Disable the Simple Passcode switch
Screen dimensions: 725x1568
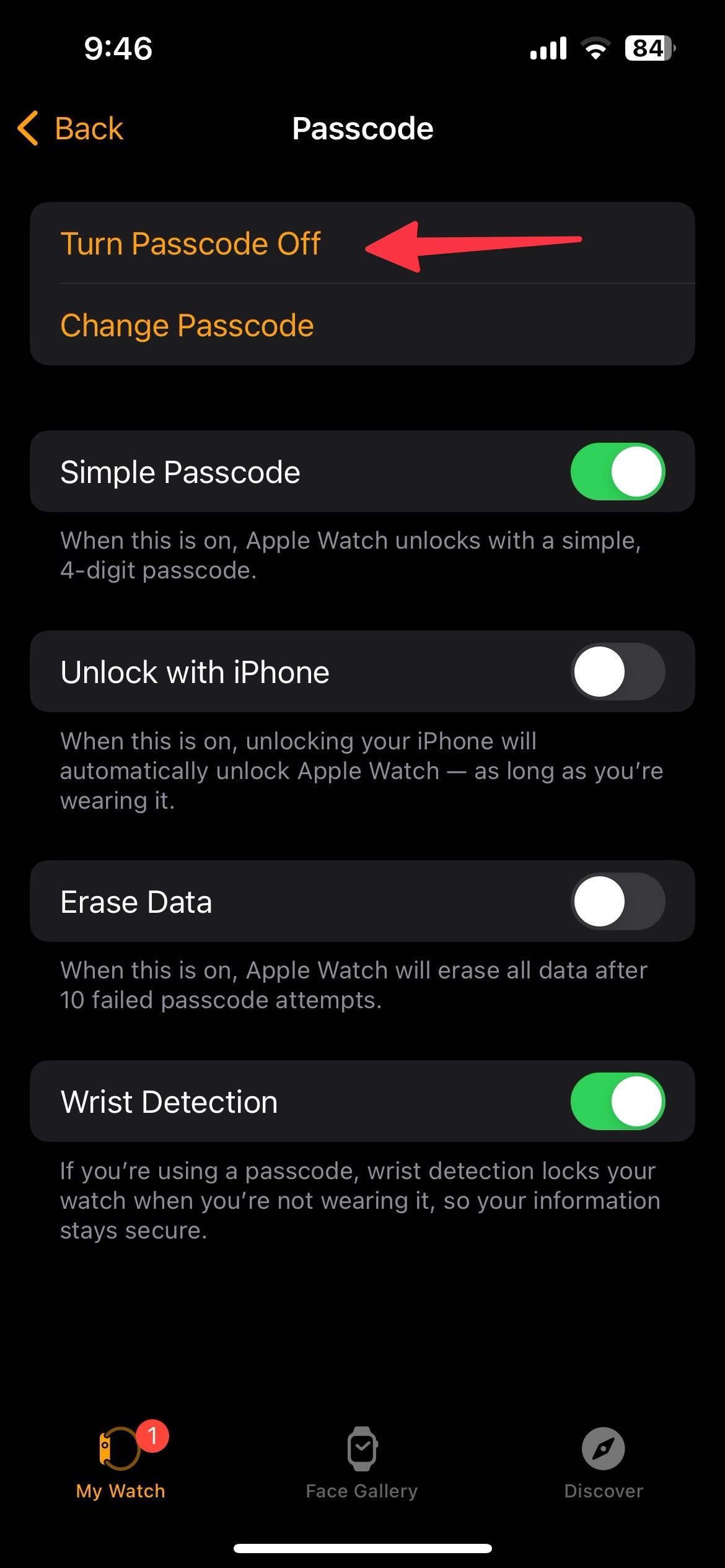click(x=617, y=472)
